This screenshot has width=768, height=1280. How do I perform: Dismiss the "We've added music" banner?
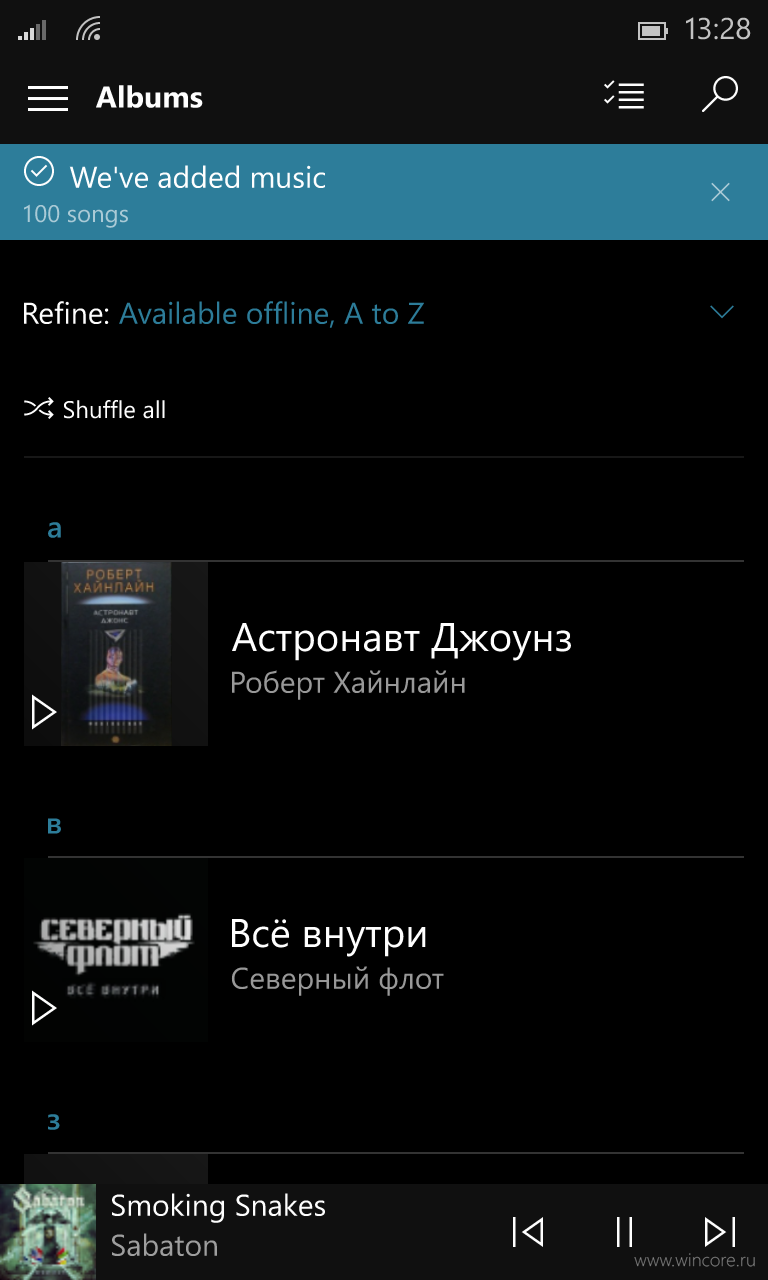click(720, 192)
